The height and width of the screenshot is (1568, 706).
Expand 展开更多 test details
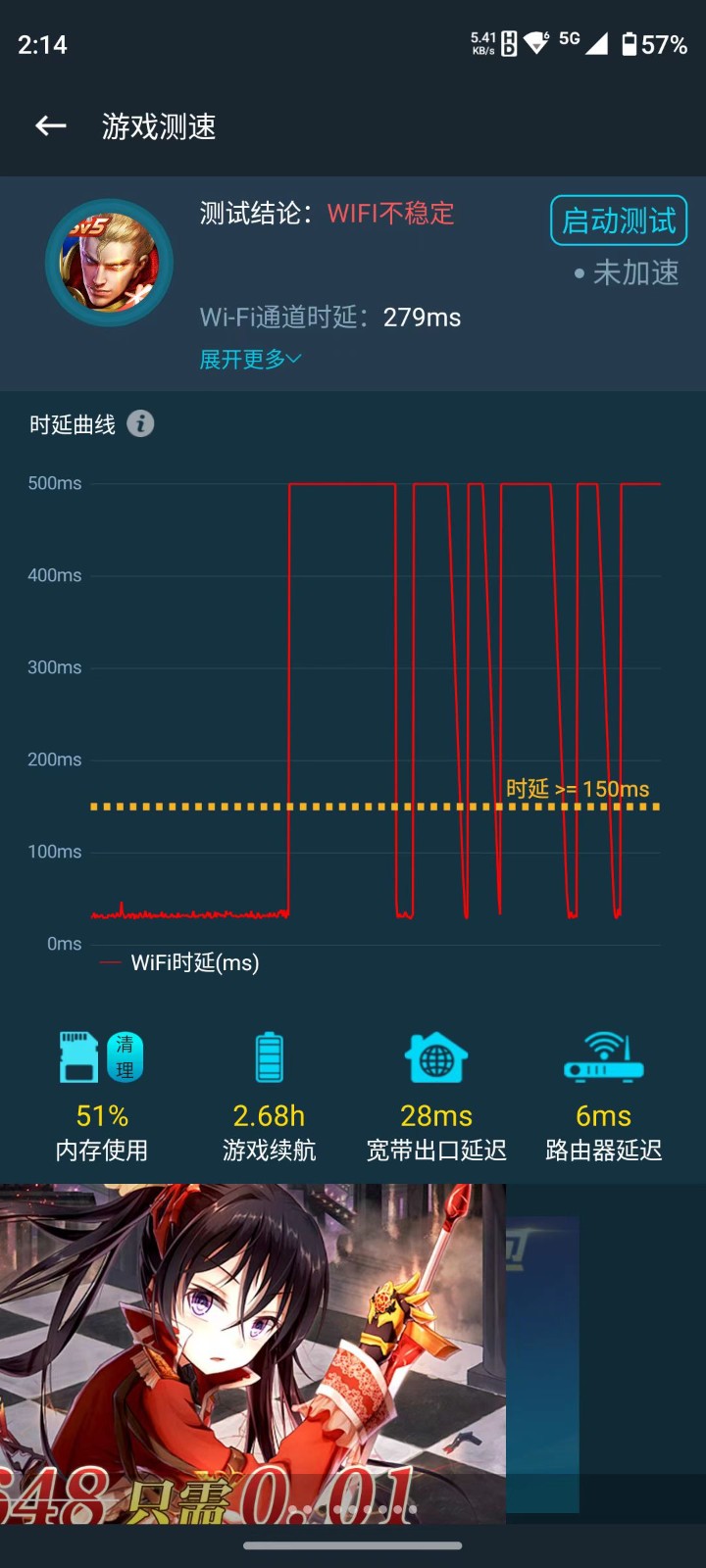250,360
